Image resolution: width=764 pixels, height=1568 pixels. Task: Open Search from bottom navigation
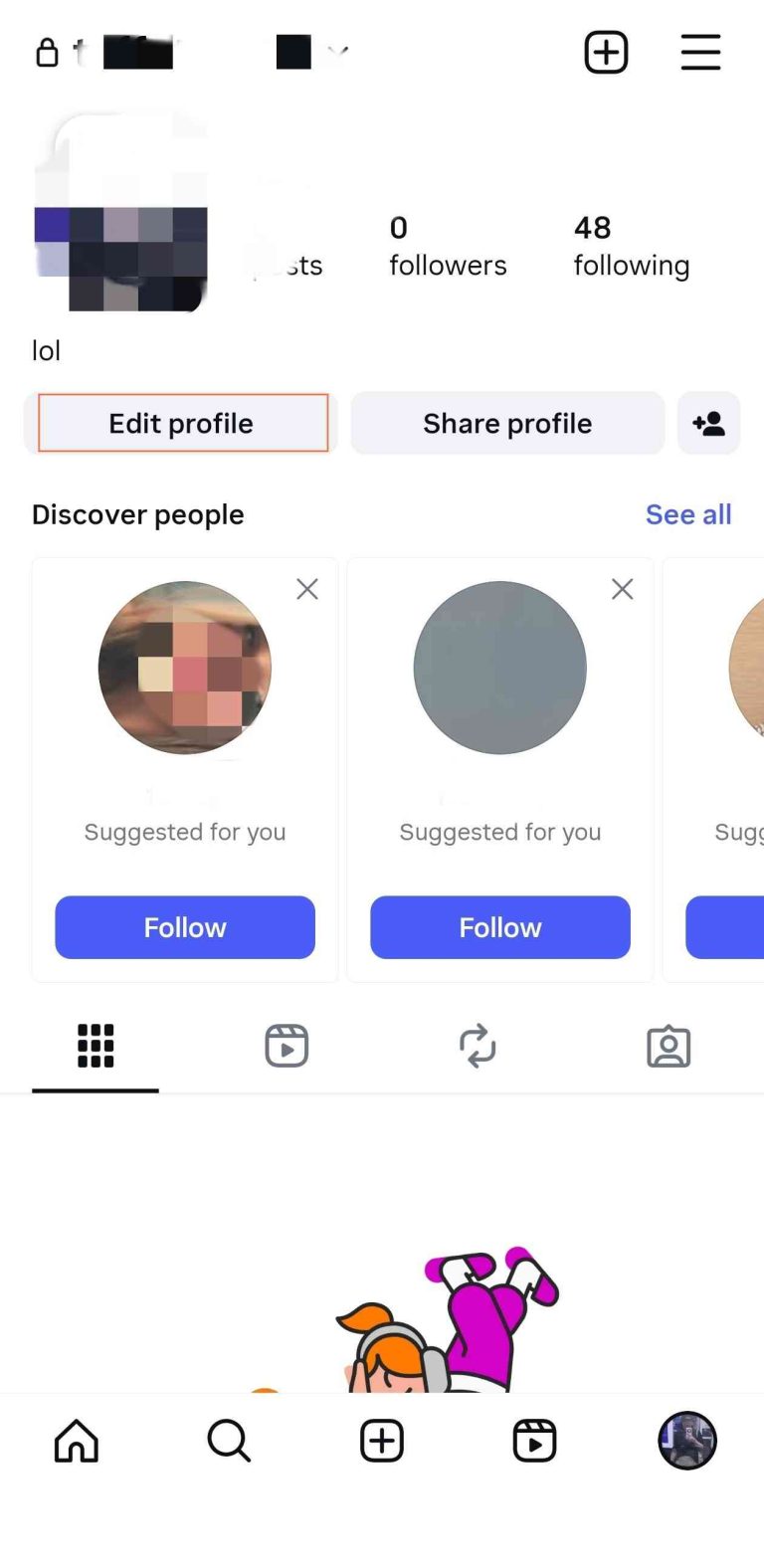click(x=229, y=1440)
